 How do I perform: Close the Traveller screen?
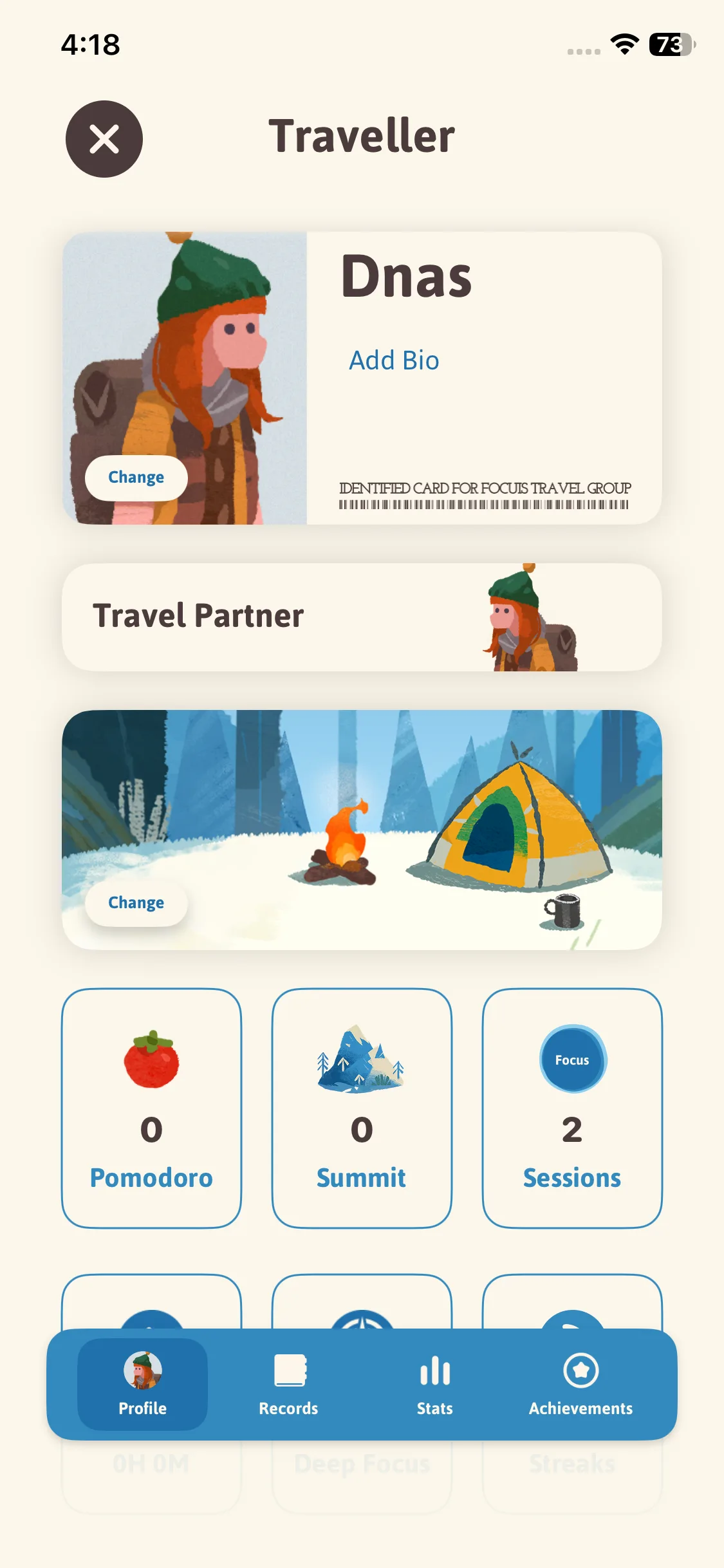(104, 139)
